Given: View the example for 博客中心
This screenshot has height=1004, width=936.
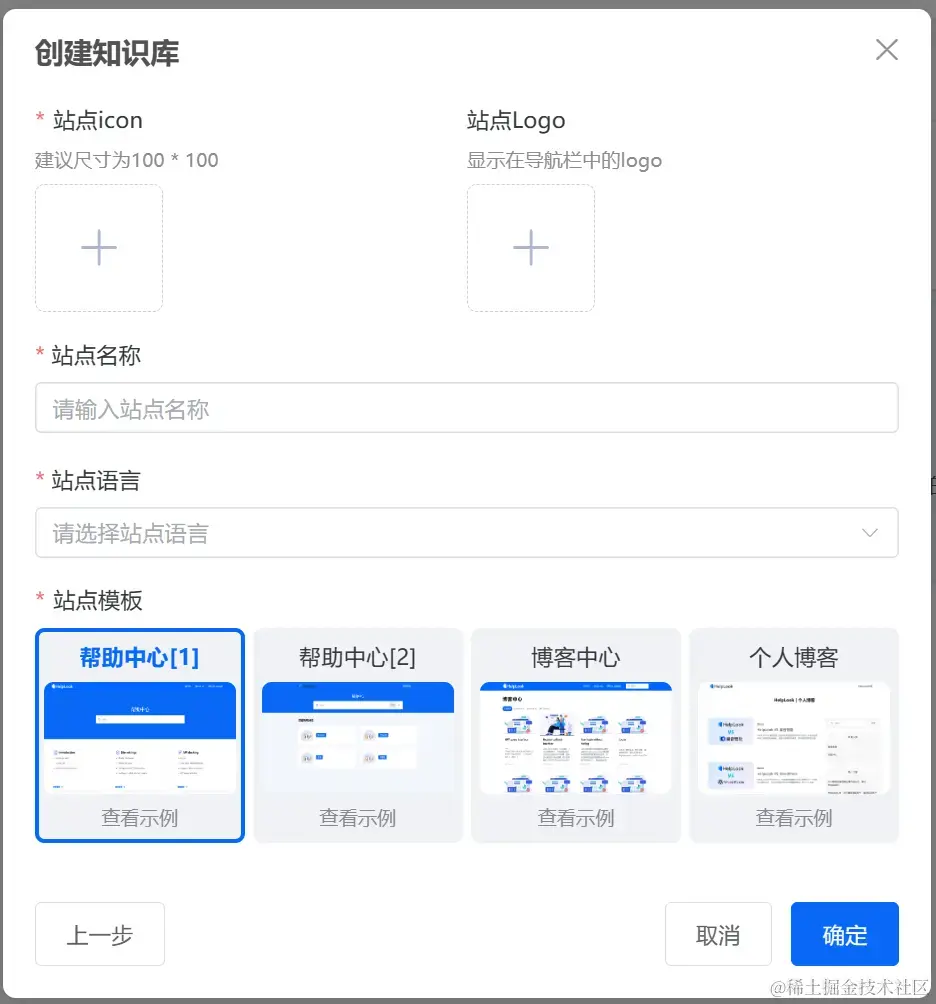Looking at the screenshot, I should (576, 818).
